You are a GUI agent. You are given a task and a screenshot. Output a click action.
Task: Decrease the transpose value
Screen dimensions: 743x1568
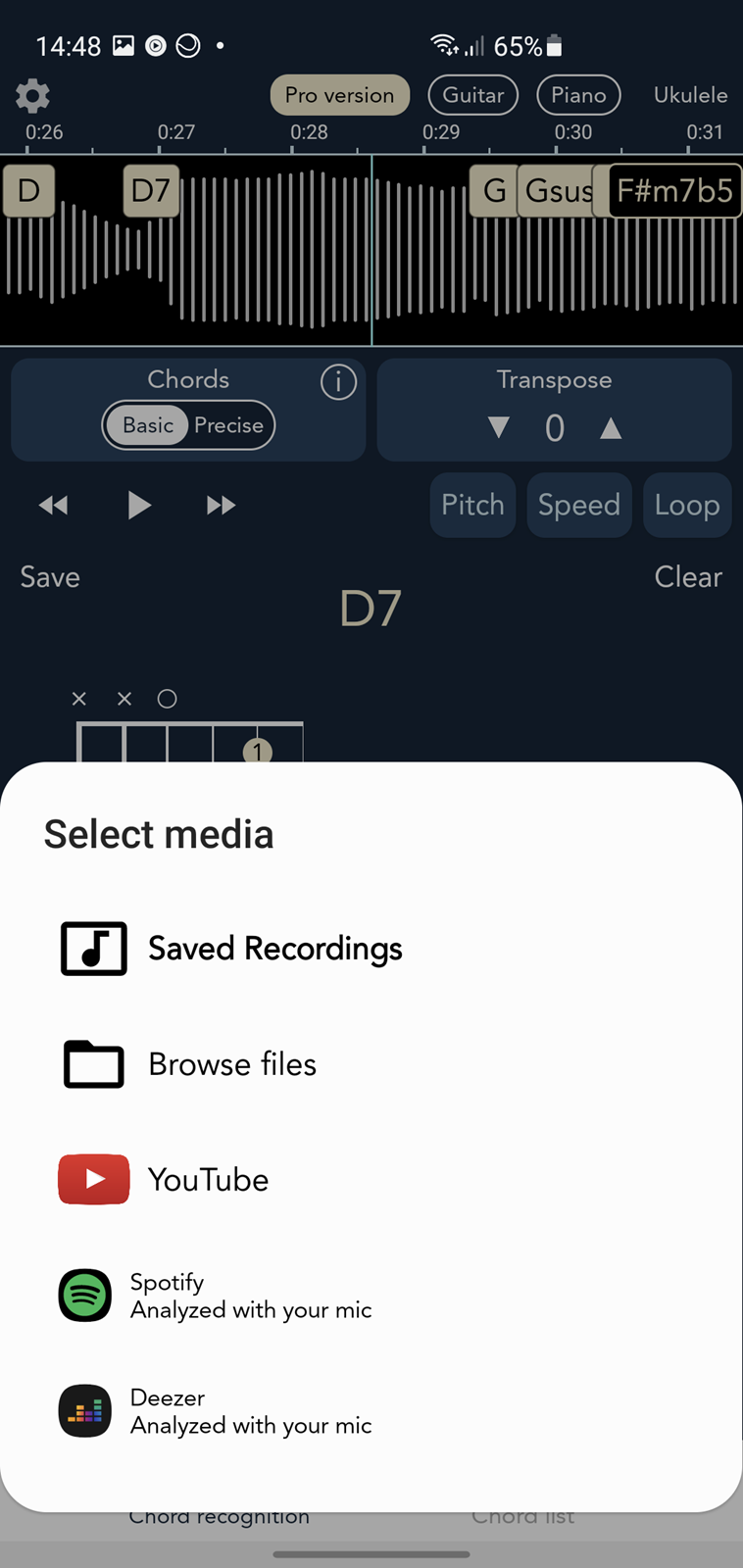(x=499, y=427)
